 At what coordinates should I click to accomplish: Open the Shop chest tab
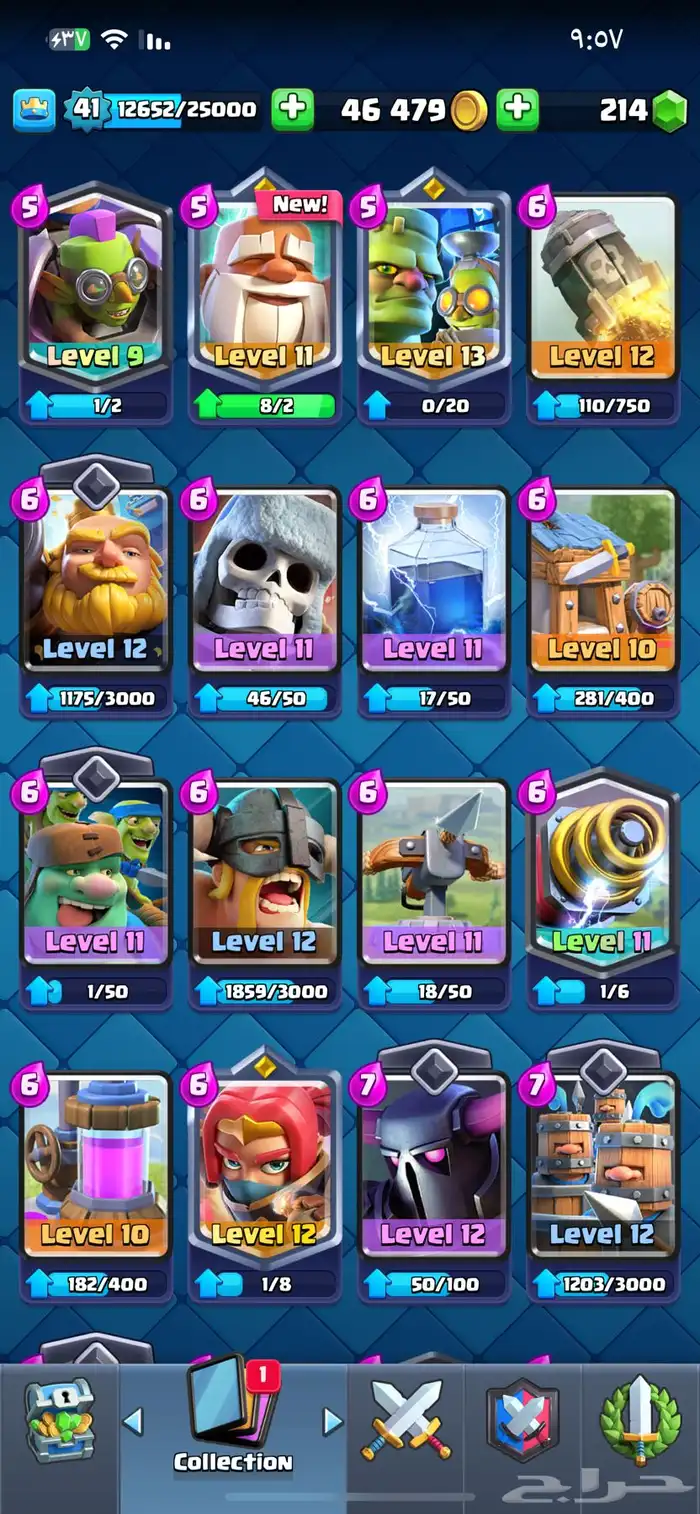point(60,1420)
